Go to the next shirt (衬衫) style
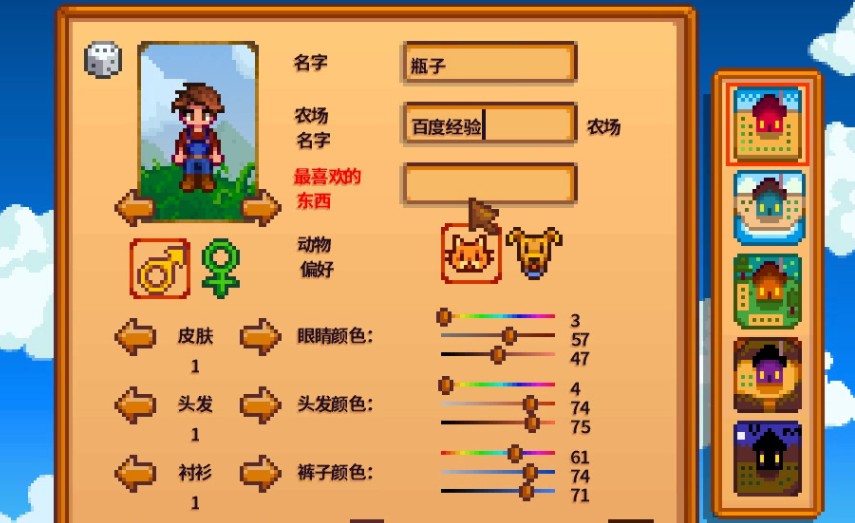 pos(260,472)
